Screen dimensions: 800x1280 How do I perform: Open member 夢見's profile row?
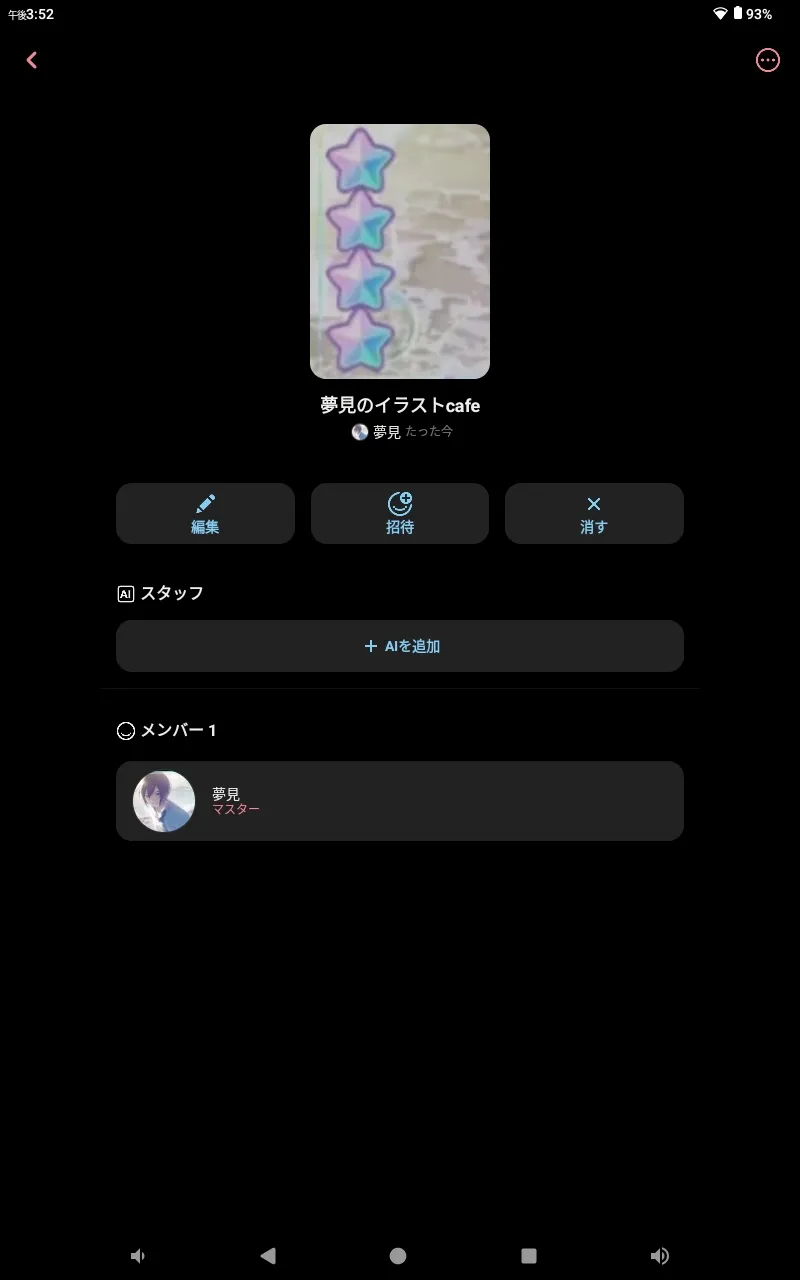[400, 801]
